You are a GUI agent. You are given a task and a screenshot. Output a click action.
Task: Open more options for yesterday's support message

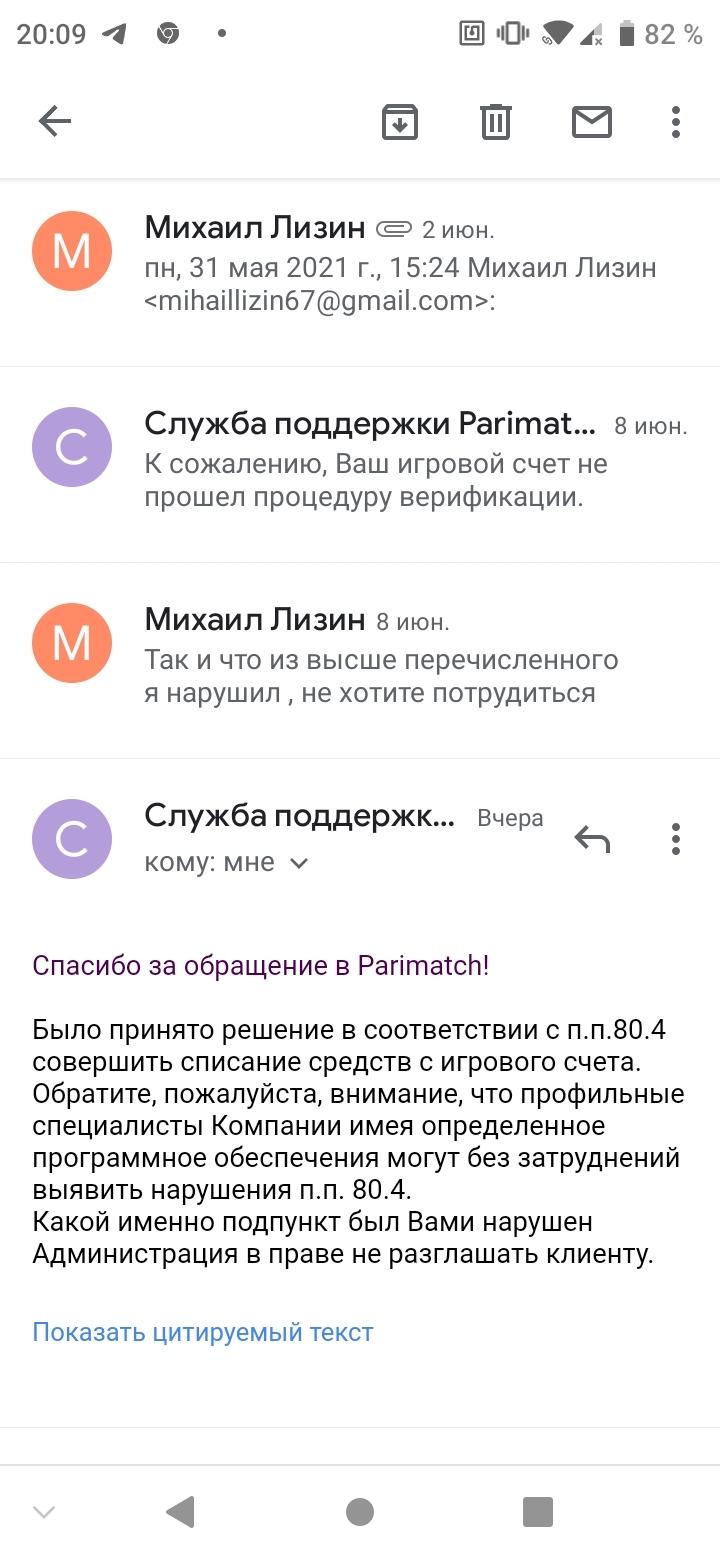676,839
